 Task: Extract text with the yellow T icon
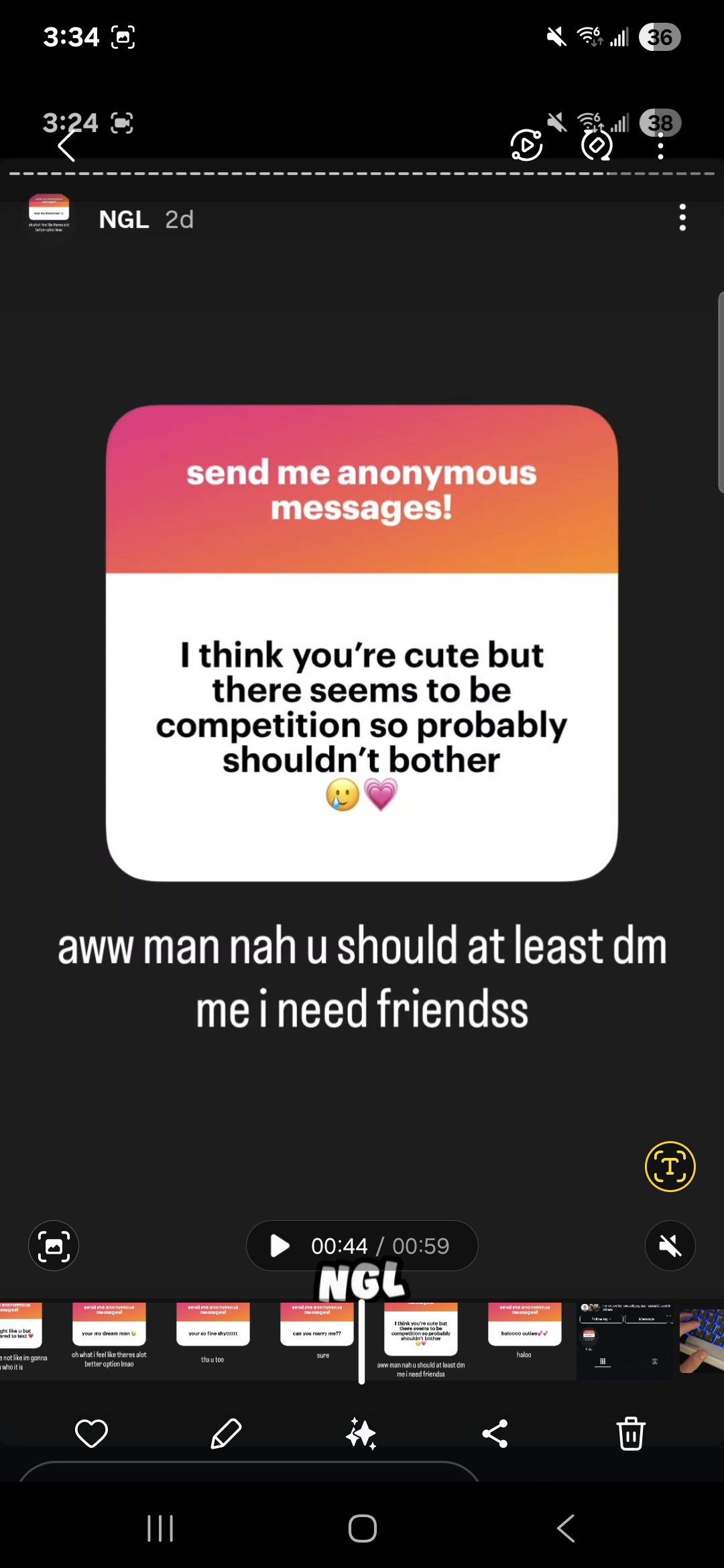(x=670, y=1167)
